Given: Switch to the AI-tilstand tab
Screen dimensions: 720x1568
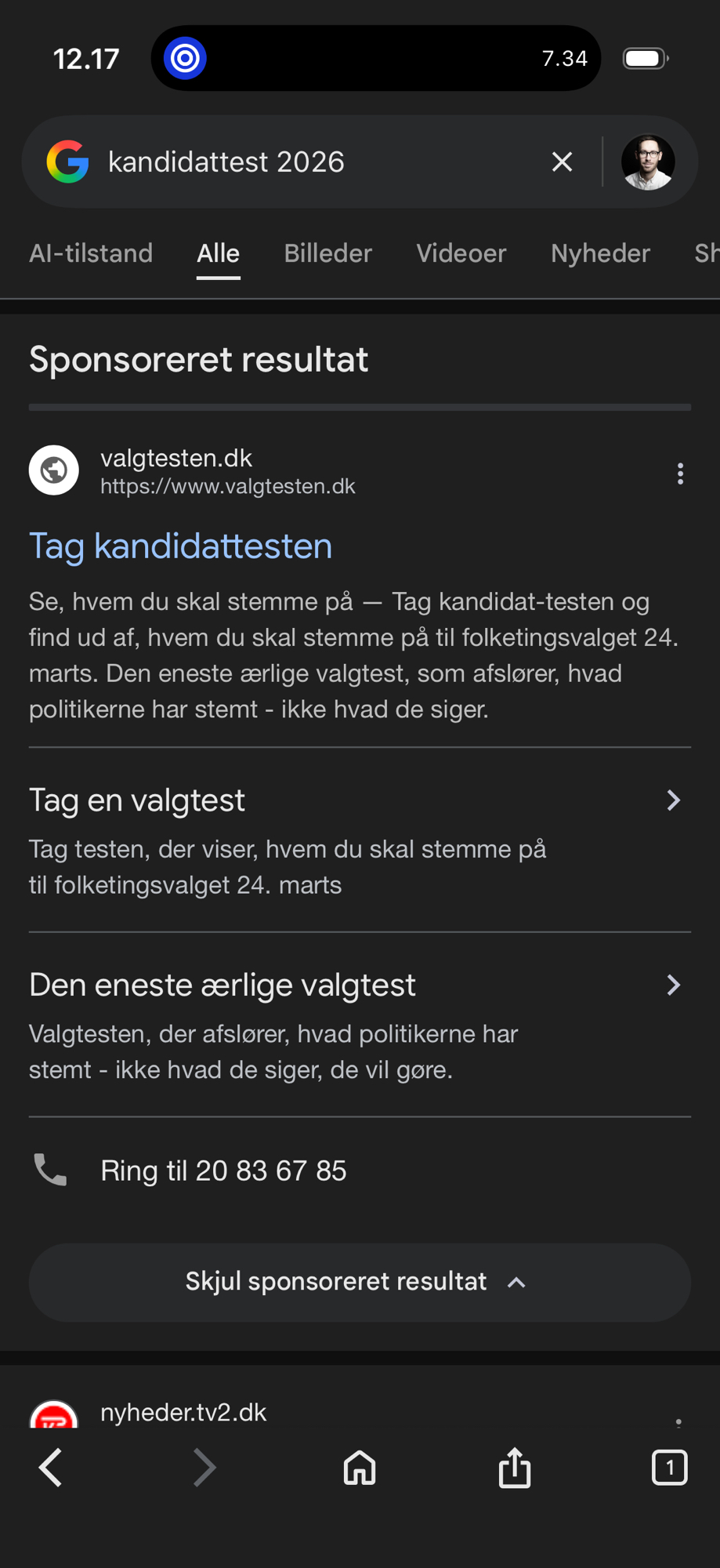Looking at the screenshot, I should 91,253.
